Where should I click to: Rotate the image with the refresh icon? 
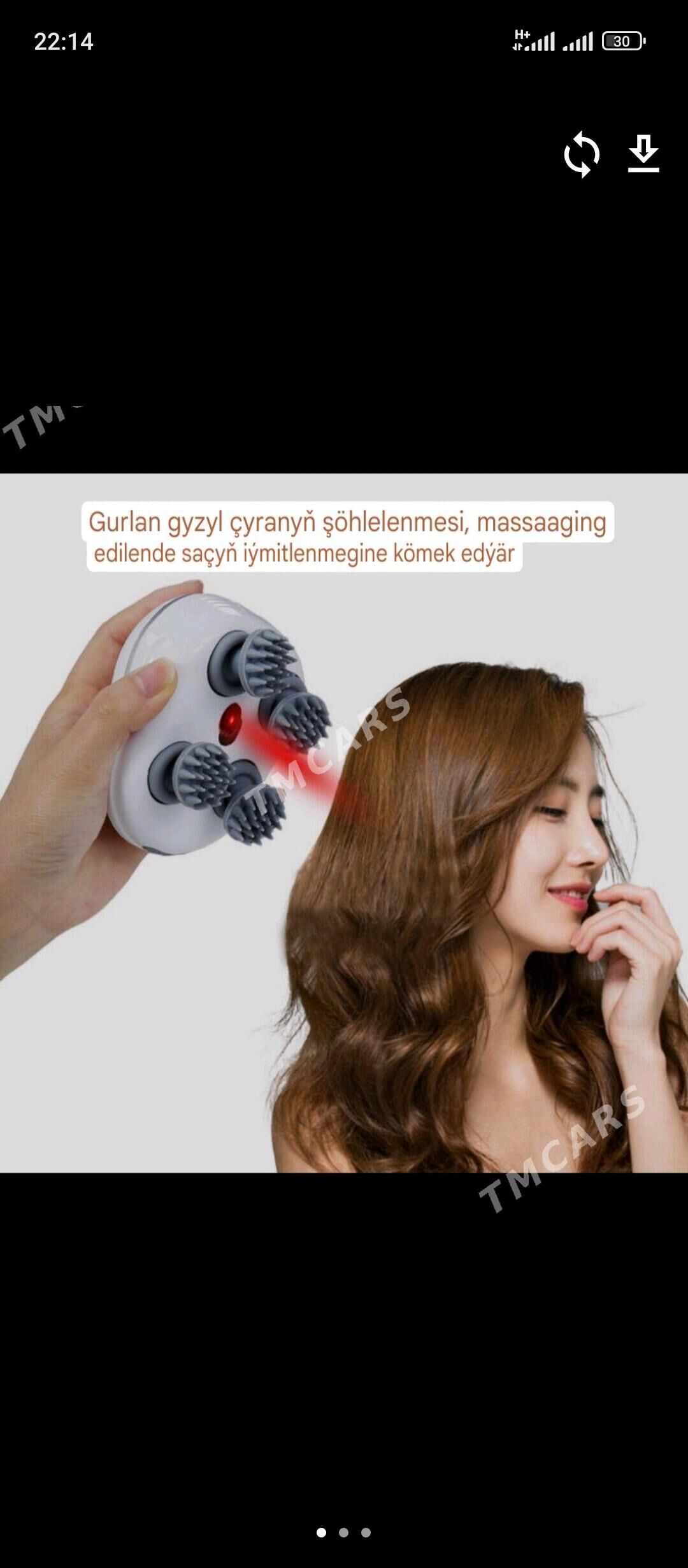pos(582,154)
